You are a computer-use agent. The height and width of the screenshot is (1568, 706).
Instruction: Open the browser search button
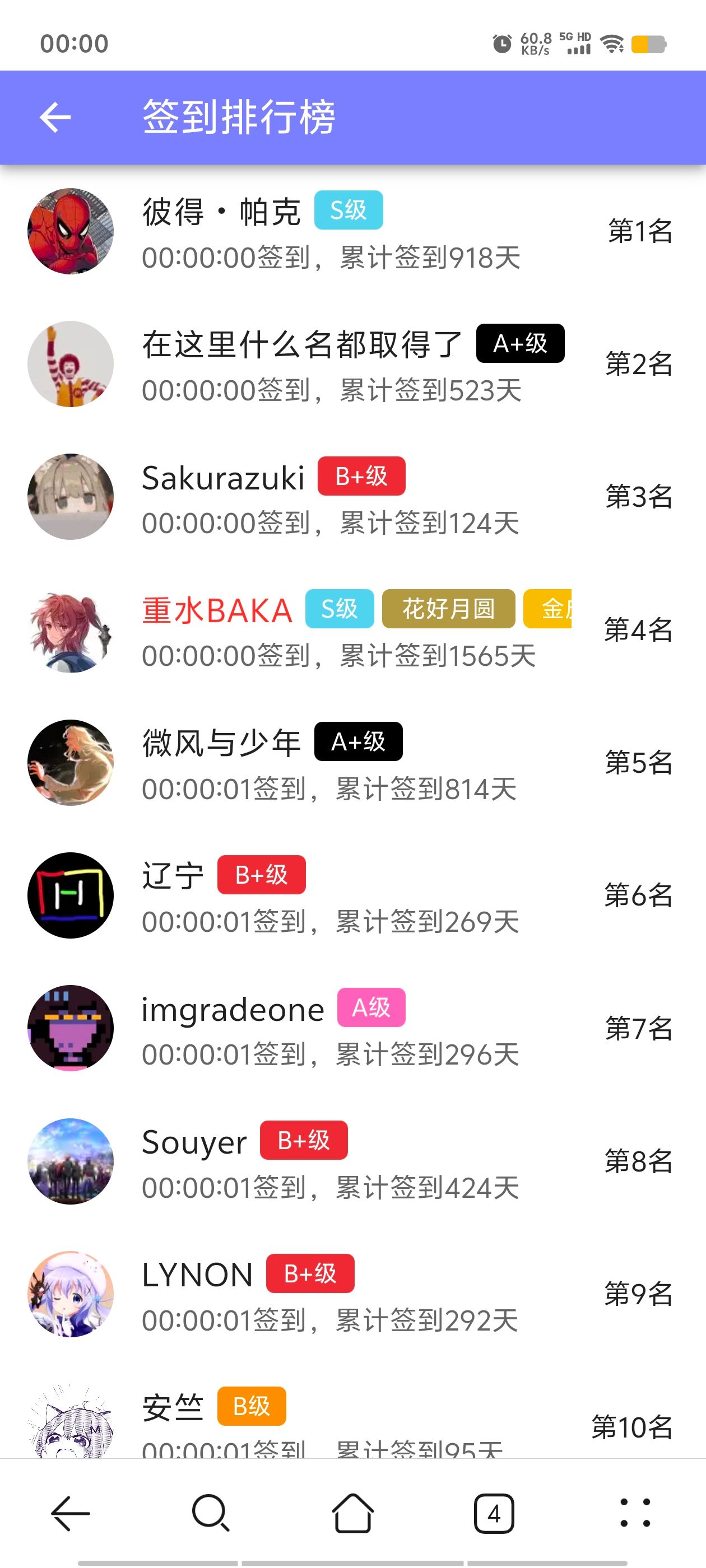[x=211, y=1513]
